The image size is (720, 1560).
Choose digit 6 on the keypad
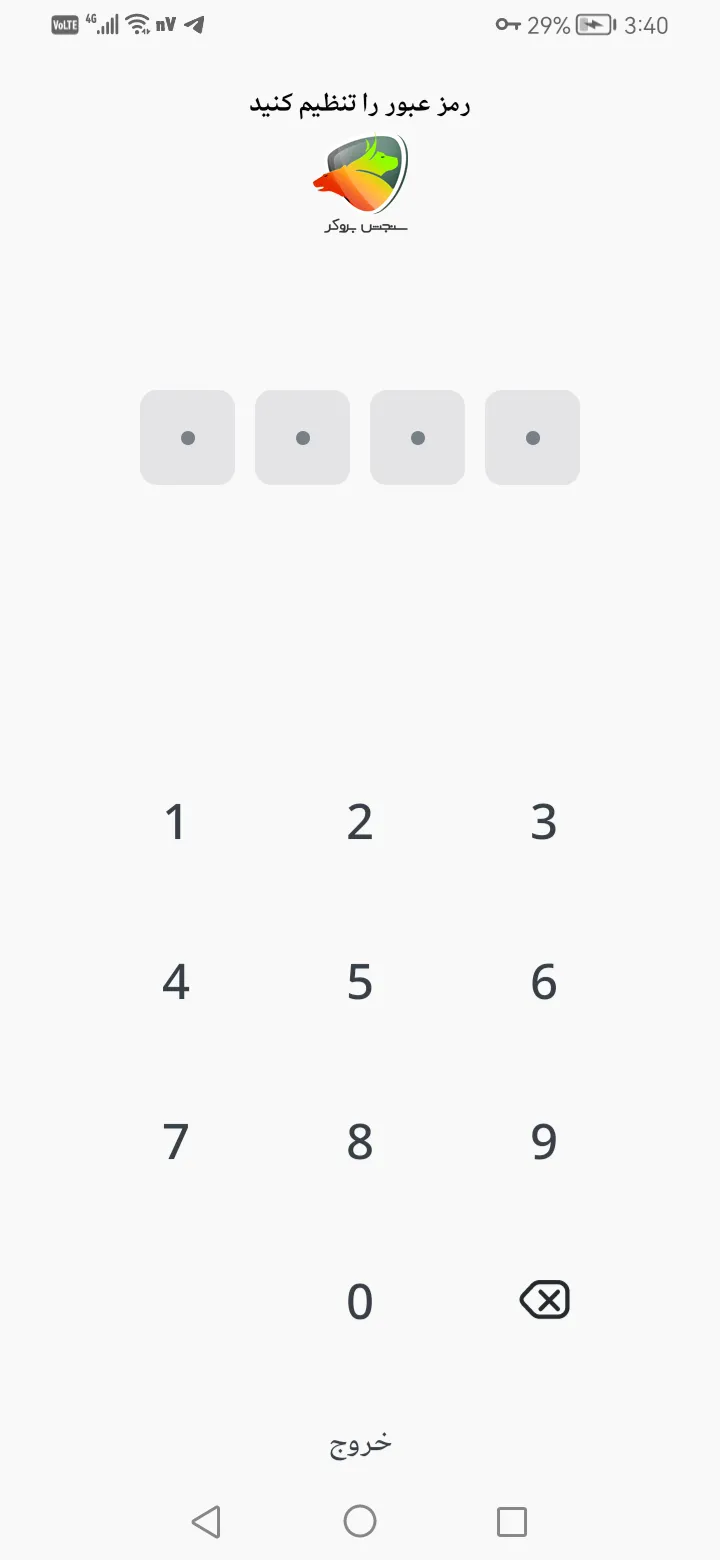543,982
